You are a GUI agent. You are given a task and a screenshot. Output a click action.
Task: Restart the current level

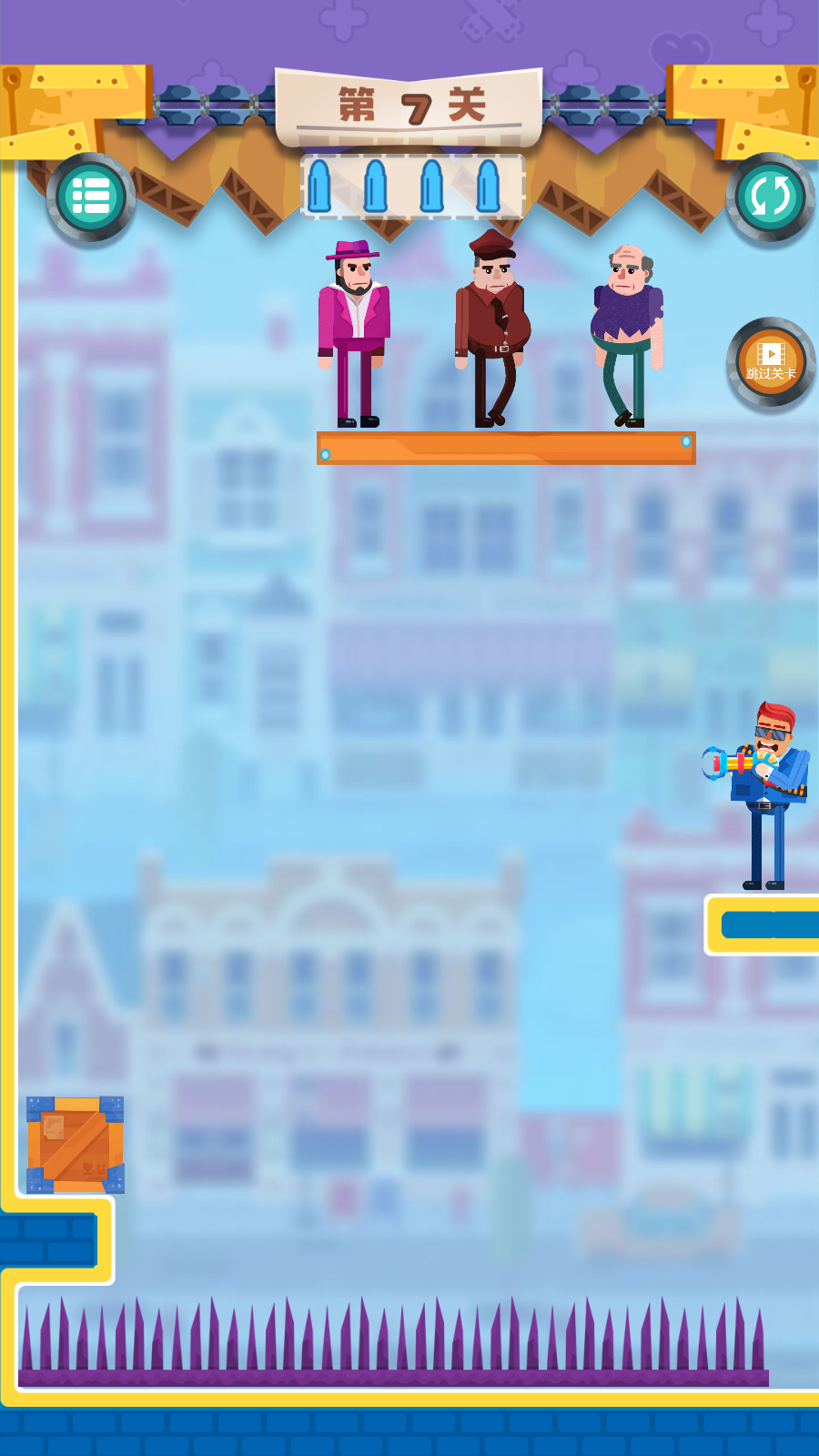pos(770,197)
